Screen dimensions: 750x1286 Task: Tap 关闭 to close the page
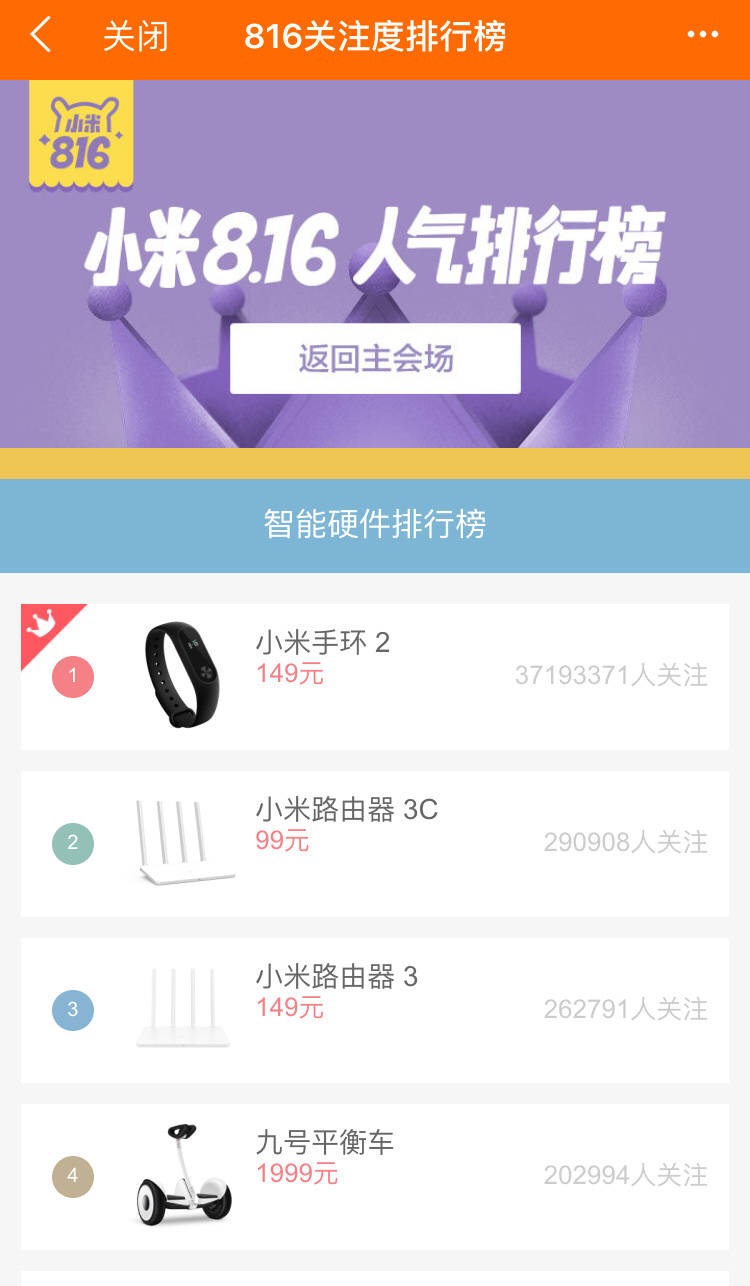click(135, 37)
